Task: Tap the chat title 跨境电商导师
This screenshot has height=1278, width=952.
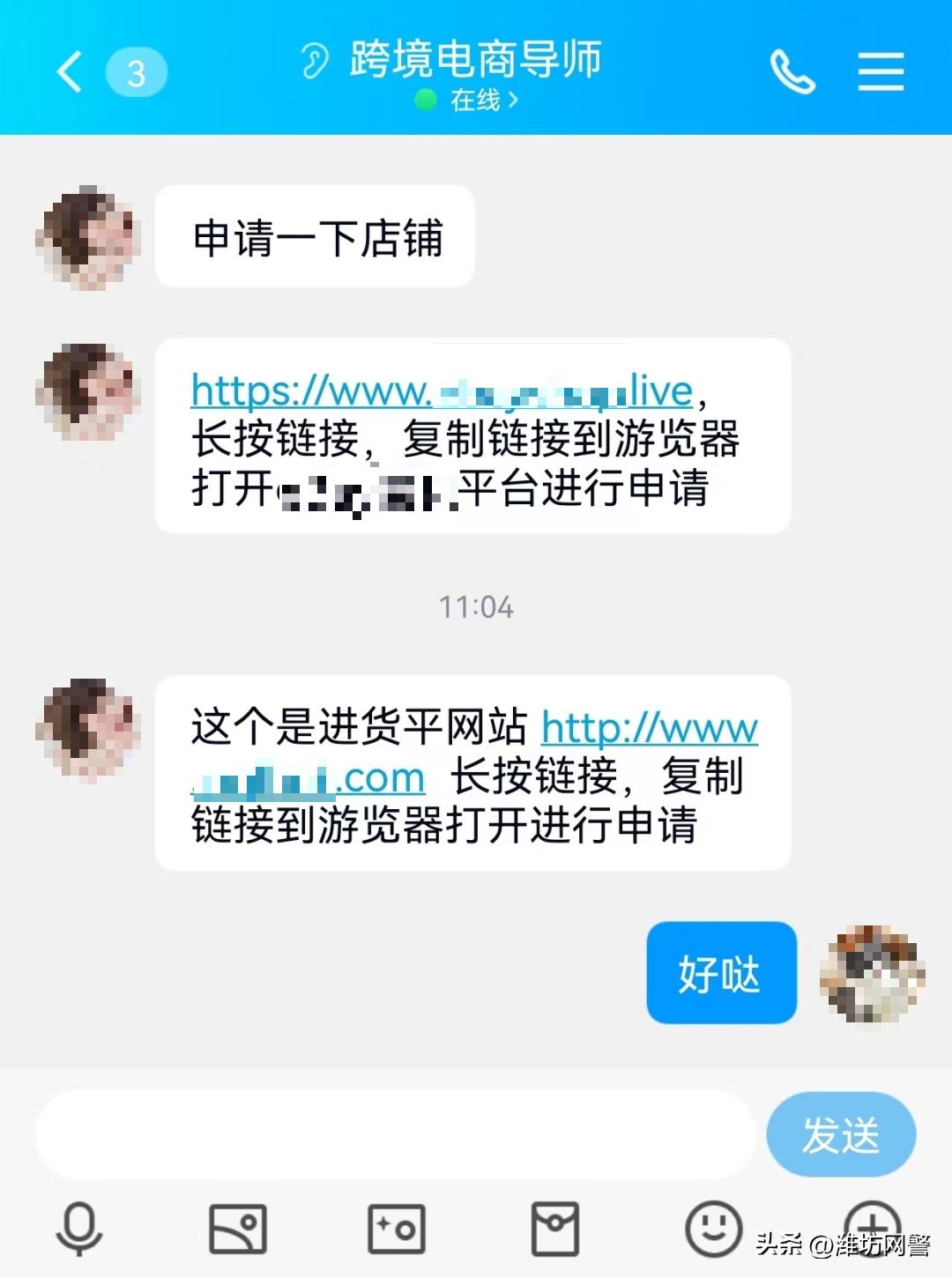Action: pos(476,60)
